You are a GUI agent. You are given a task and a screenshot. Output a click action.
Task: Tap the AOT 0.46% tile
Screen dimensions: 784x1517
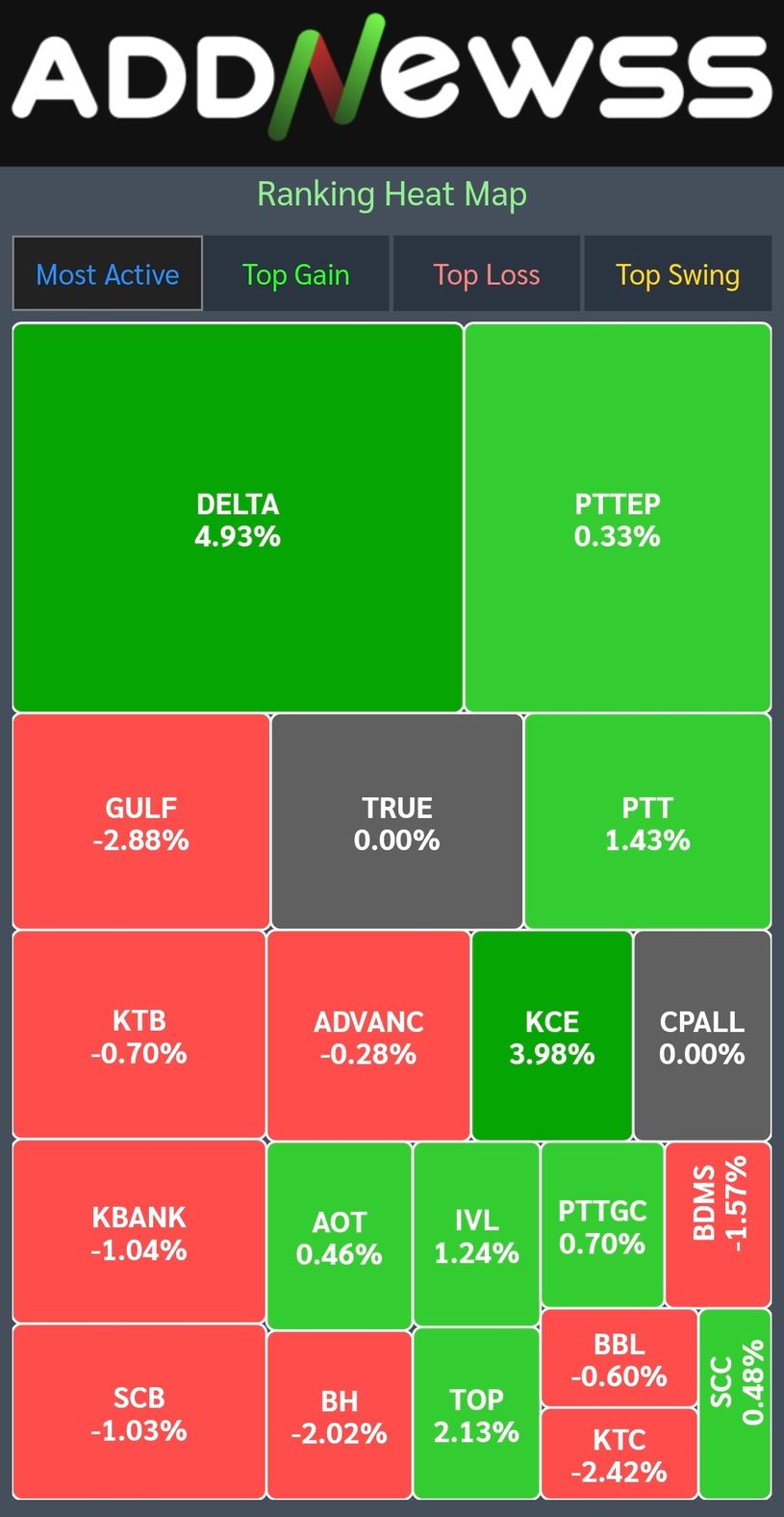point(339,1237)
